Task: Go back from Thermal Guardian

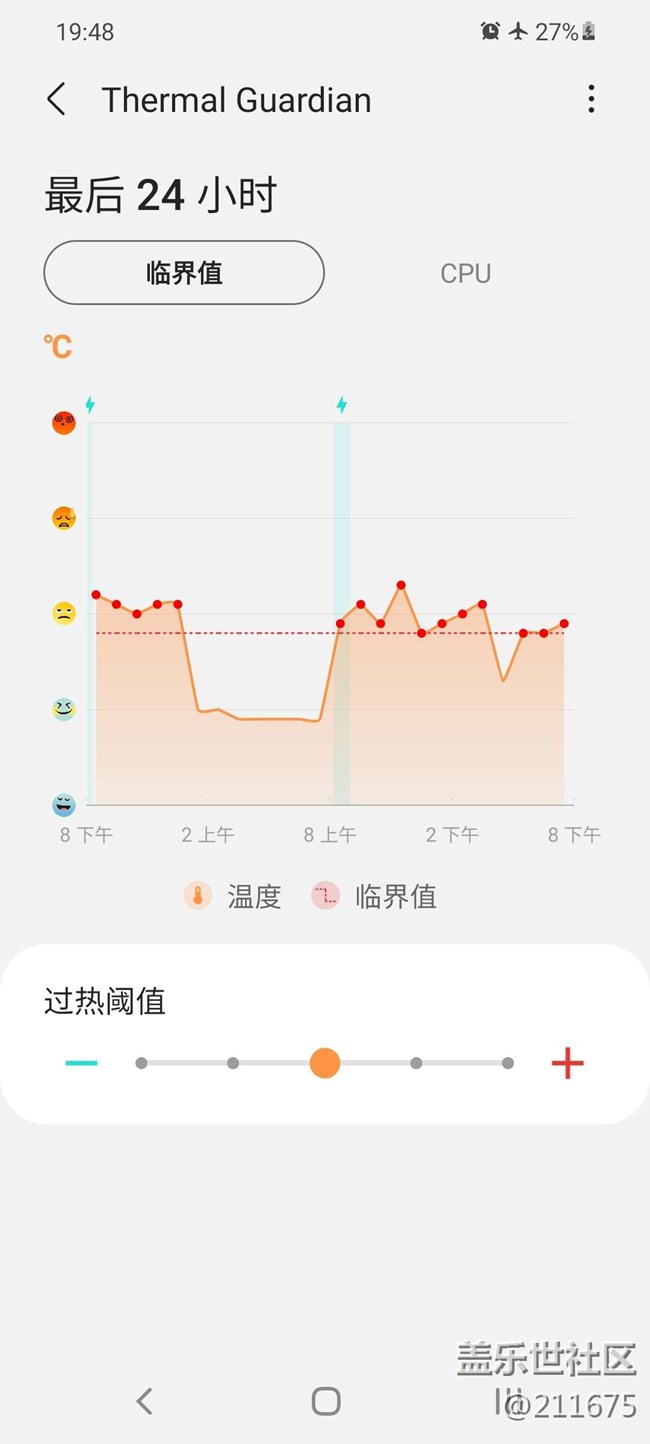Action: pyautogui.click(x=57, y=100)
